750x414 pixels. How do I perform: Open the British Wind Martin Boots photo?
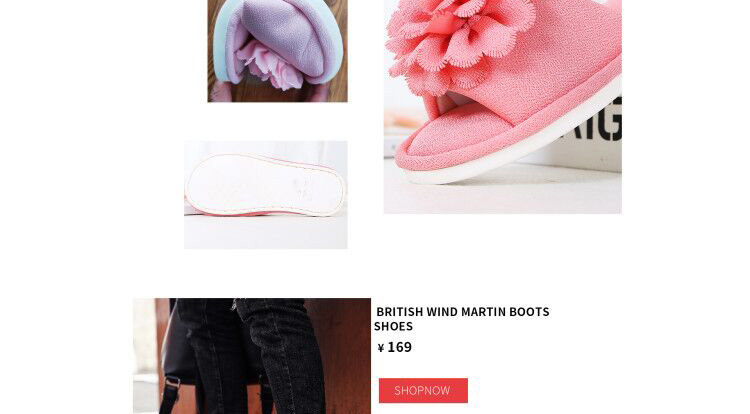pos(252,356)
